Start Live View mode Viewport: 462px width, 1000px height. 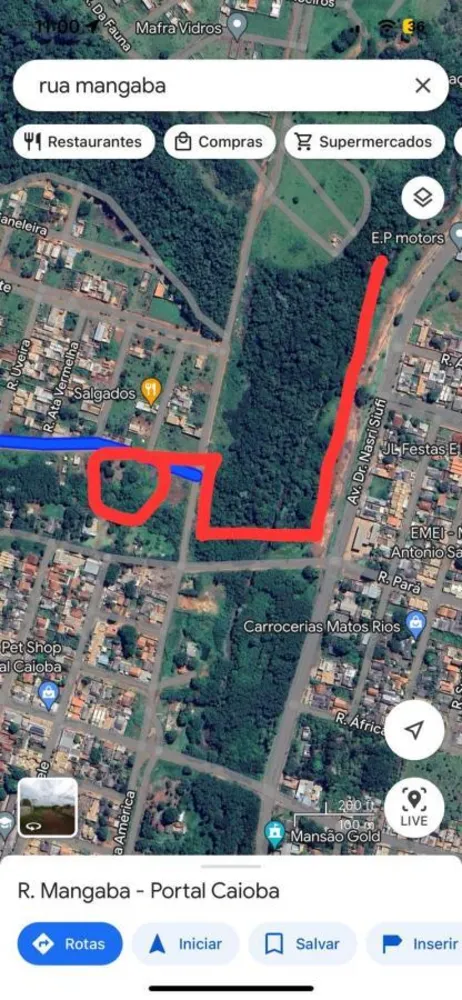[415, 807]
